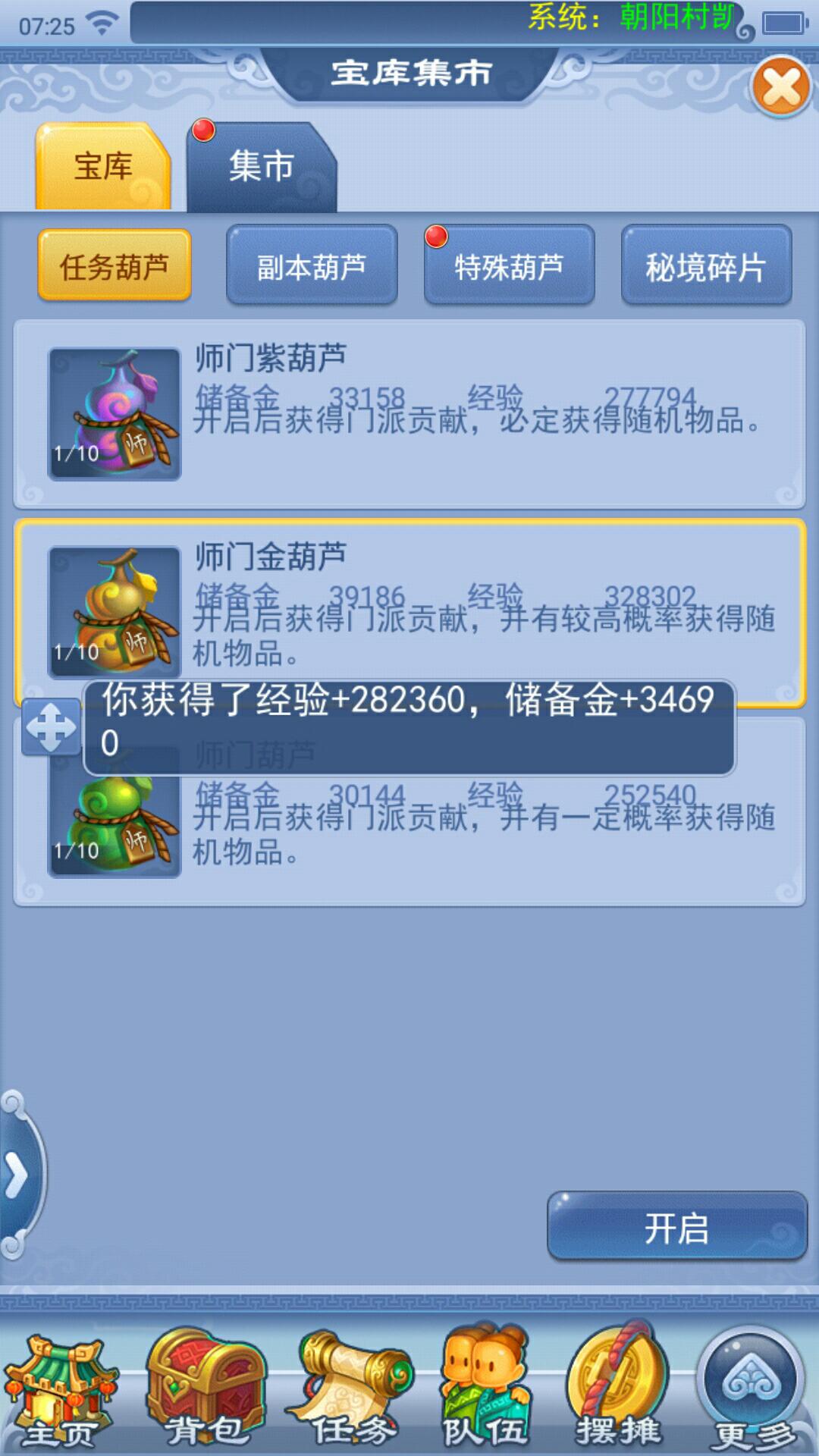Select the 任务葫芦 category
Viewport: 819px width, 1456px height.
[x=115, y=267]
